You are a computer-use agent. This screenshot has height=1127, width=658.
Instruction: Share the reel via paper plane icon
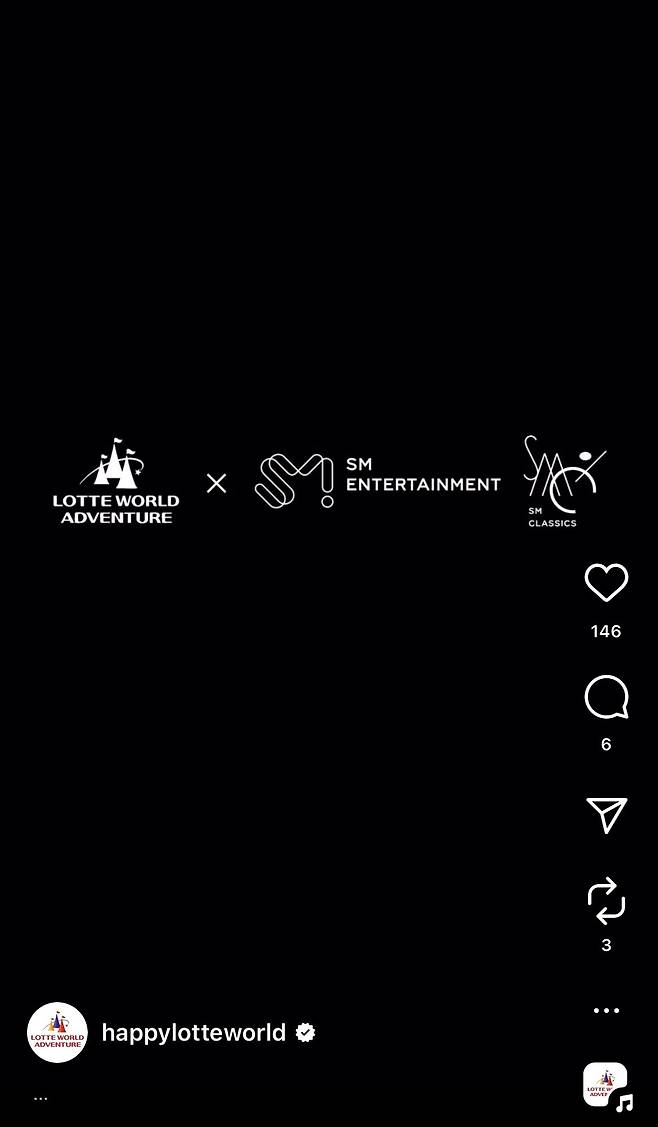pos(606,815)
